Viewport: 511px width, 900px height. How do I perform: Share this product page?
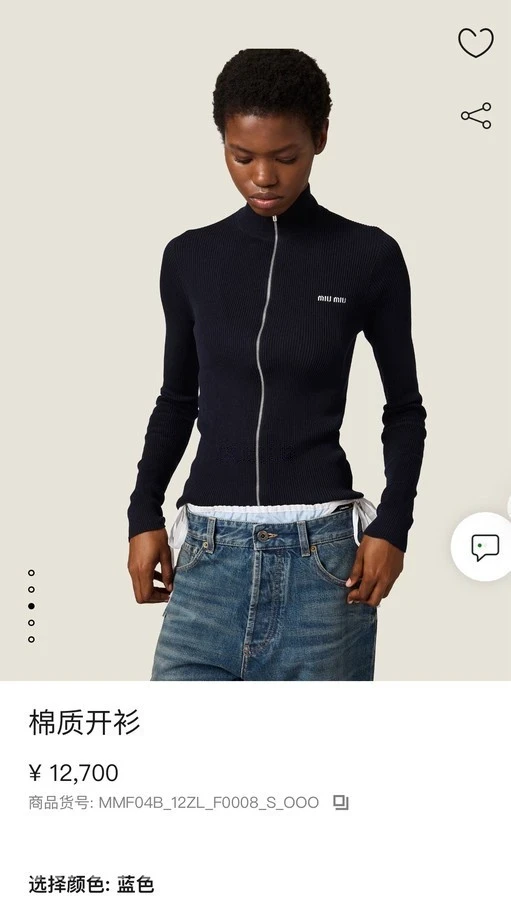point(476,116)
